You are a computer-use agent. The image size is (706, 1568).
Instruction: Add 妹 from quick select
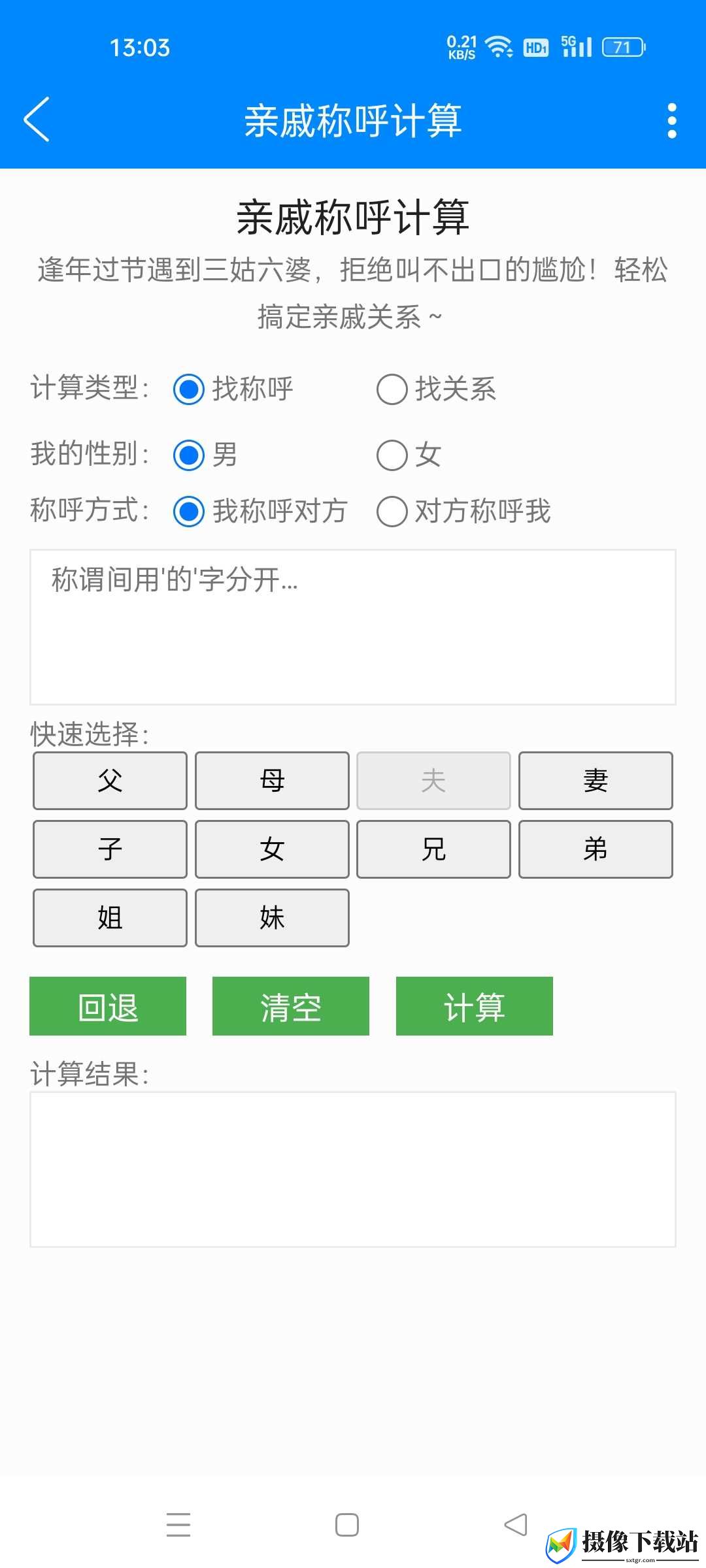[x=272, y=918]
